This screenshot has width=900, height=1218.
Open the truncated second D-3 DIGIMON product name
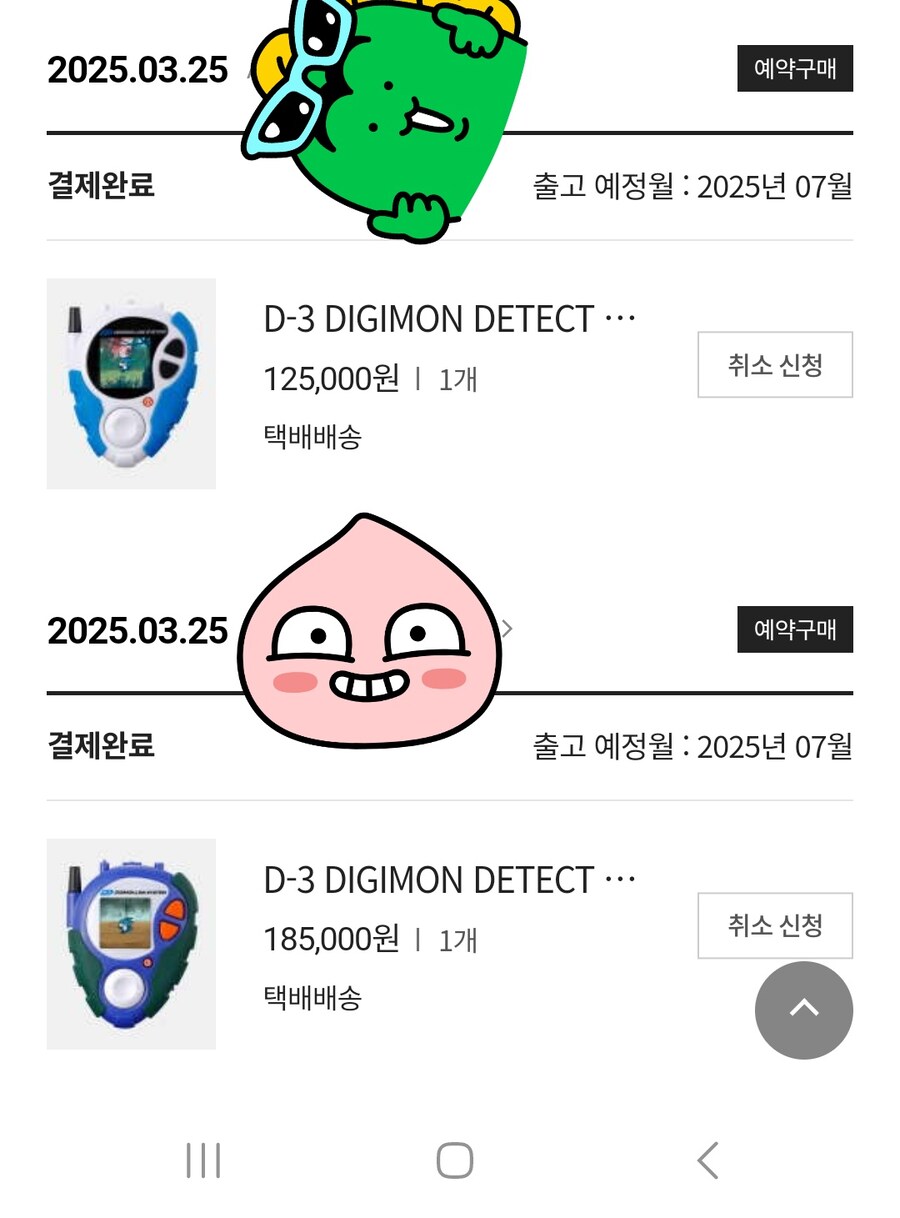(x=450, y=880)
